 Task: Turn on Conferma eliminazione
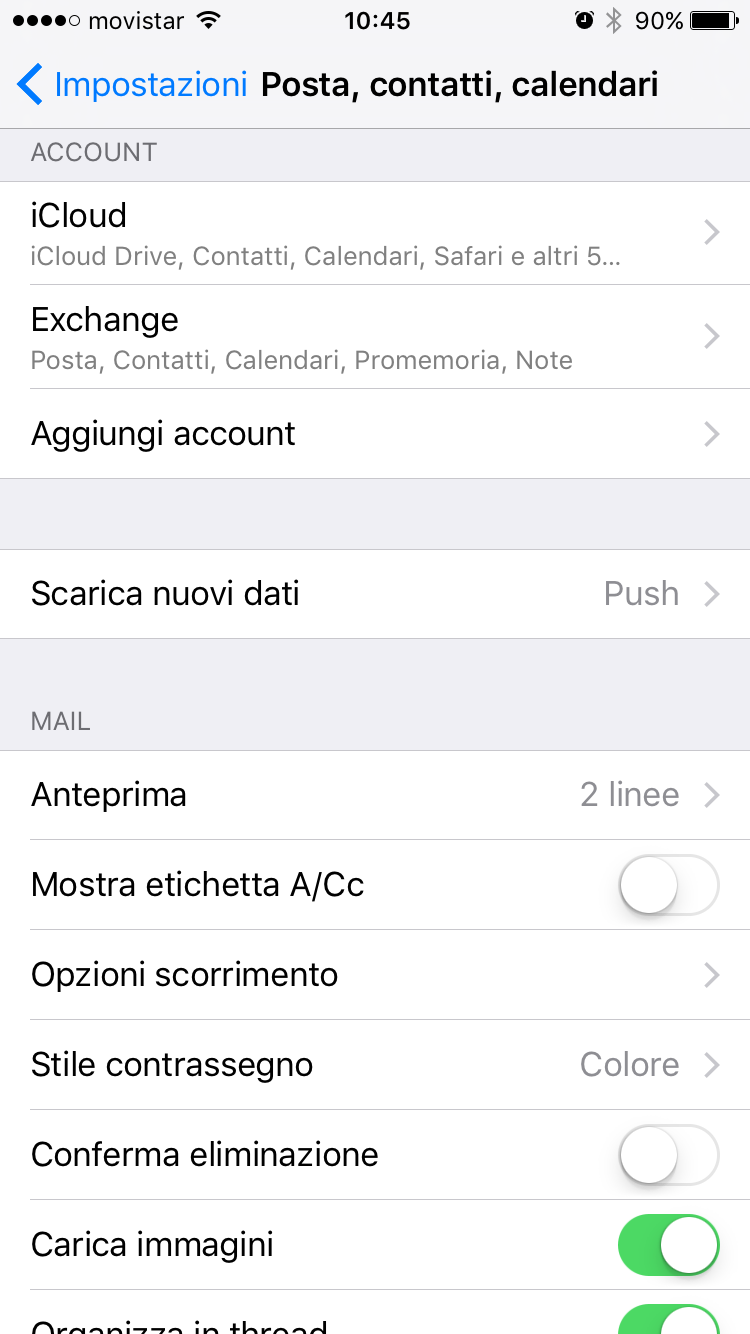pyautogui.click(x=668, y=1155)
